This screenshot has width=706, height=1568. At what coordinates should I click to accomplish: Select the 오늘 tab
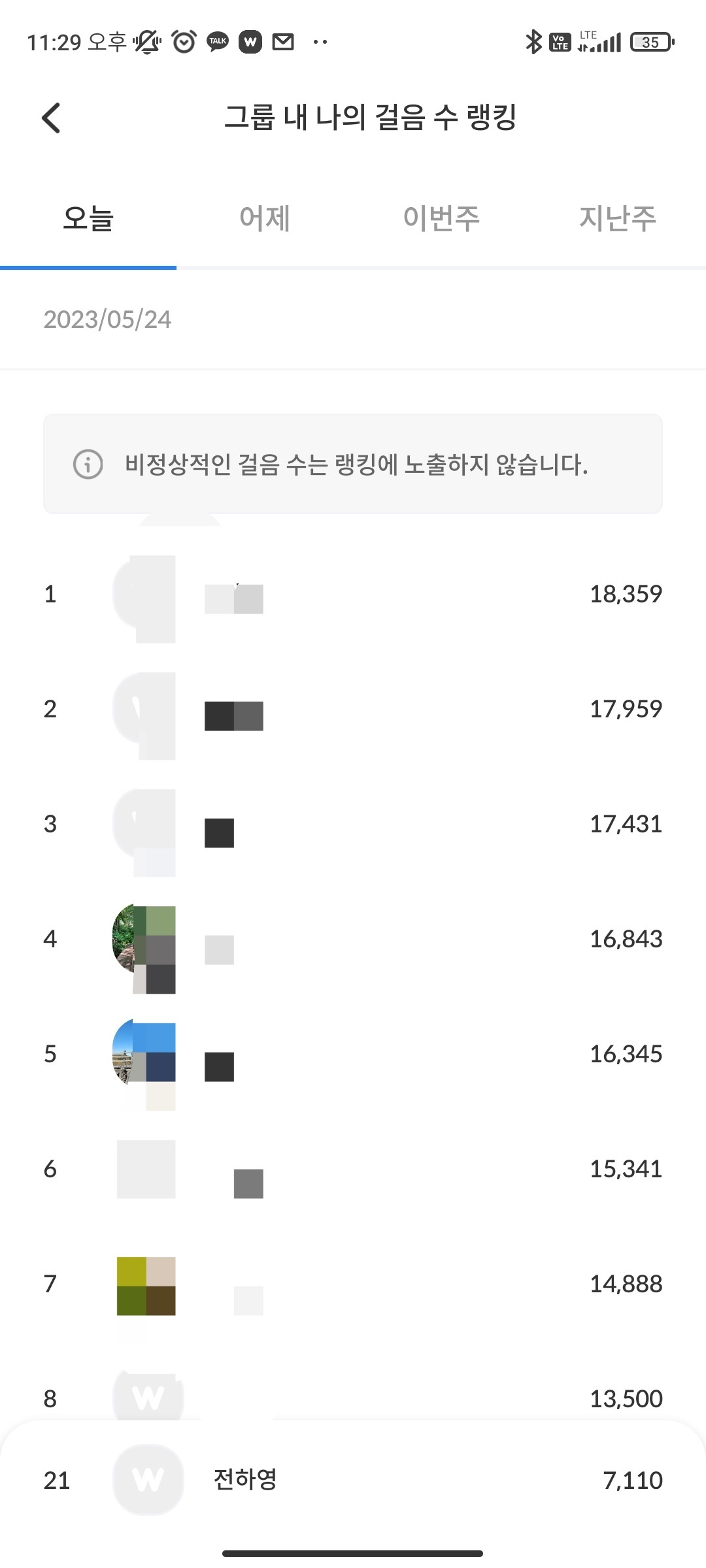[x=88, y=218]
